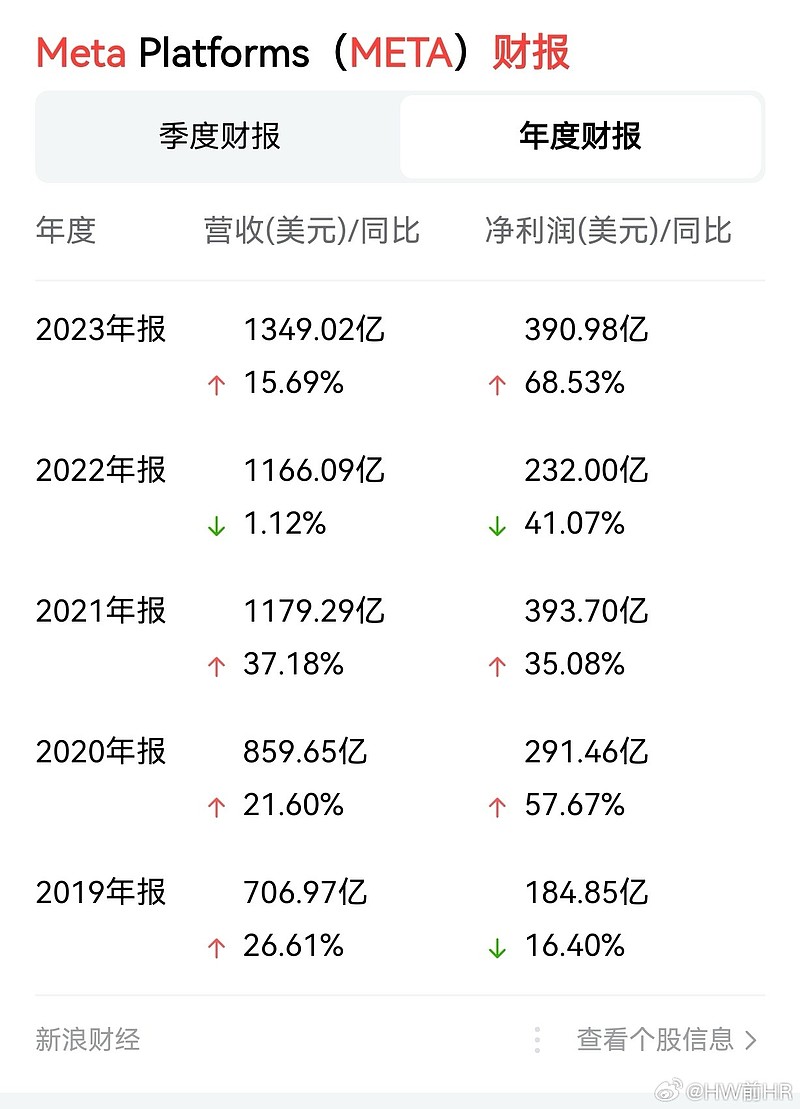
Task: Click the red up arrow beside 2021 revenue 37.18%
Action: (x=216, y=664)
